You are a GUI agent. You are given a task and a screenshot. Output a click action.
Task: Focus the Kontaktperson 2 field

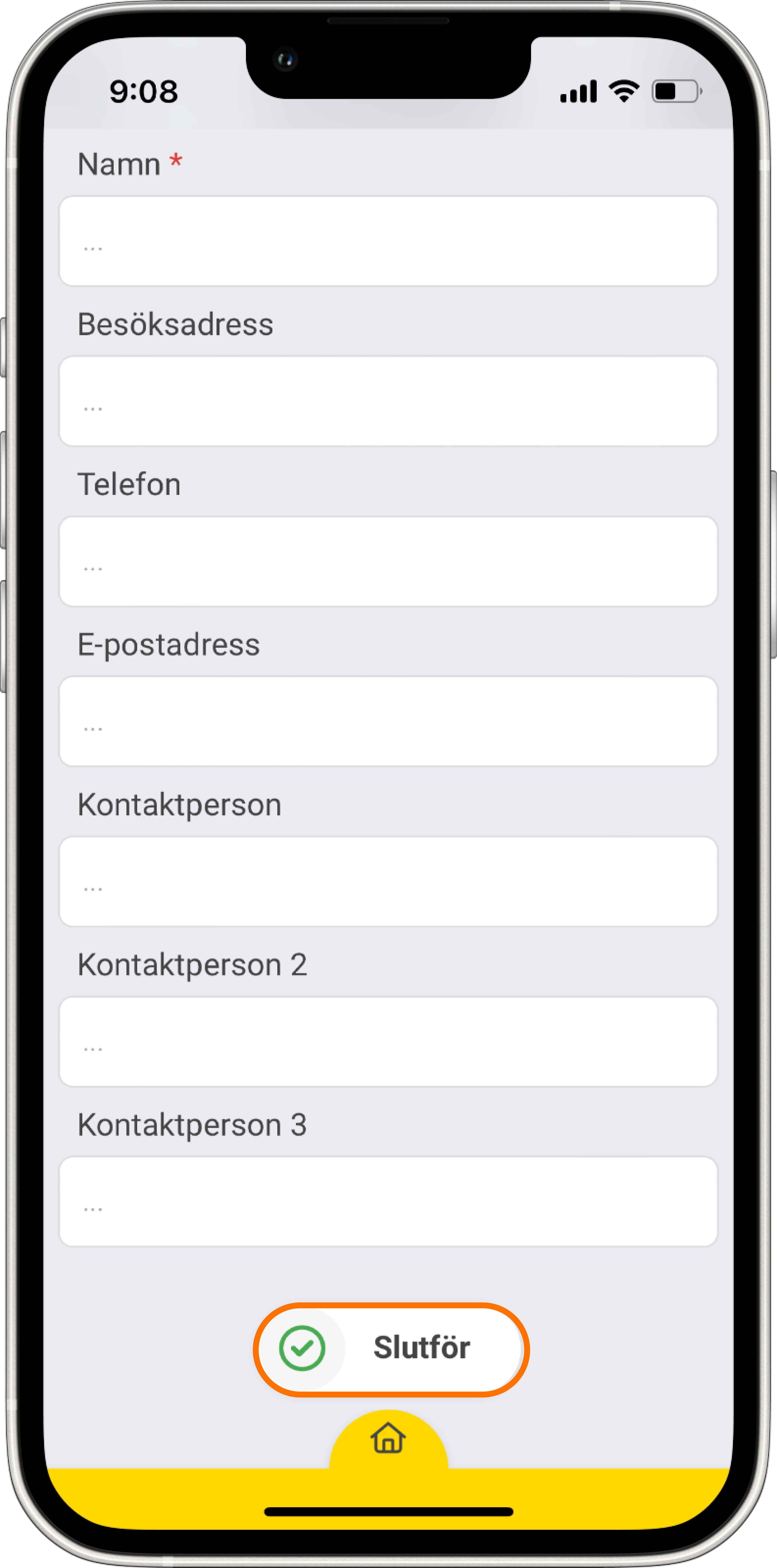[388, 1041]
